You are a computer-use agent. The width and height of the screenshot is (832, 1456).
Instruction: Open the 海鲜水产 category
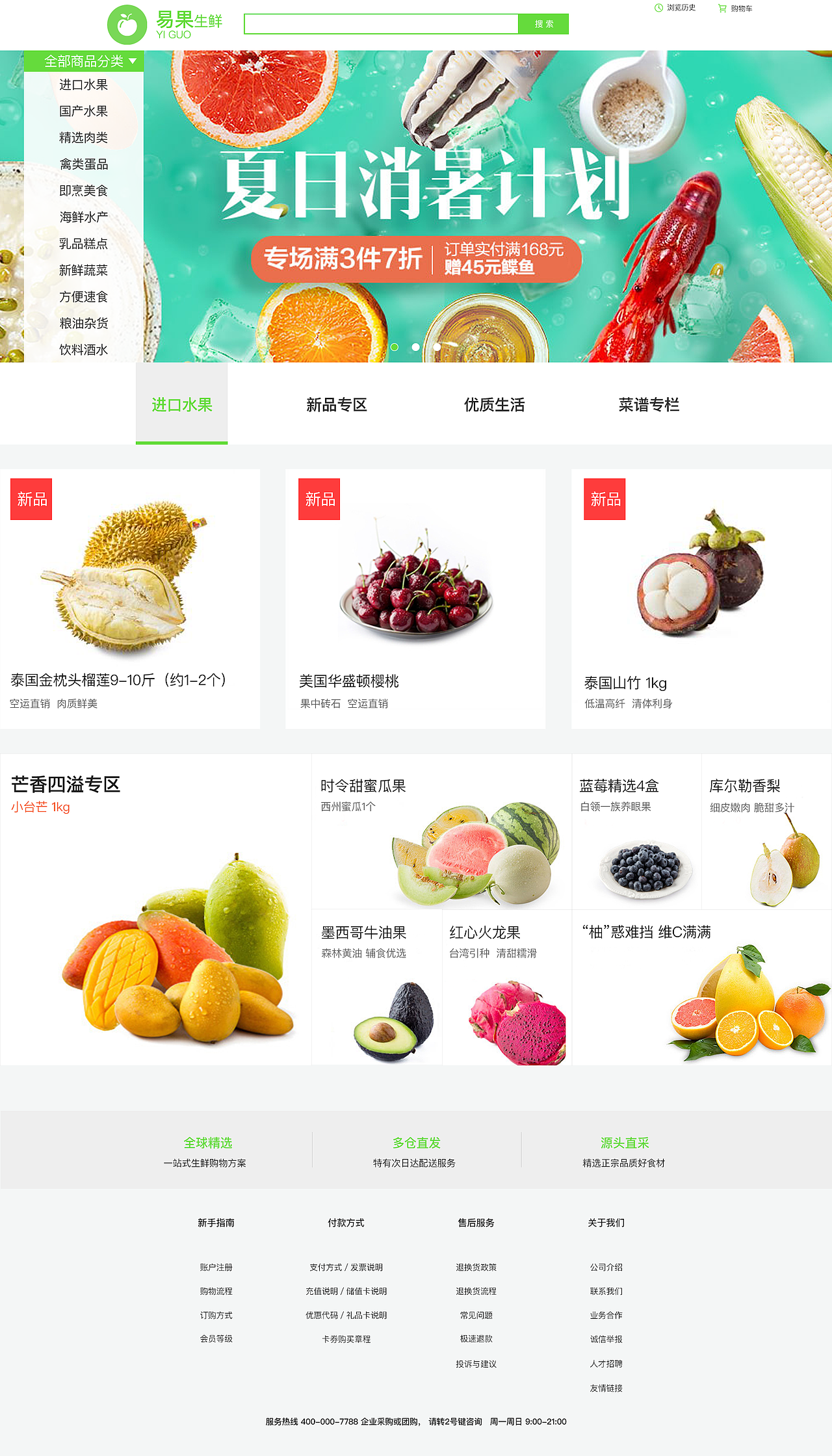84,217
